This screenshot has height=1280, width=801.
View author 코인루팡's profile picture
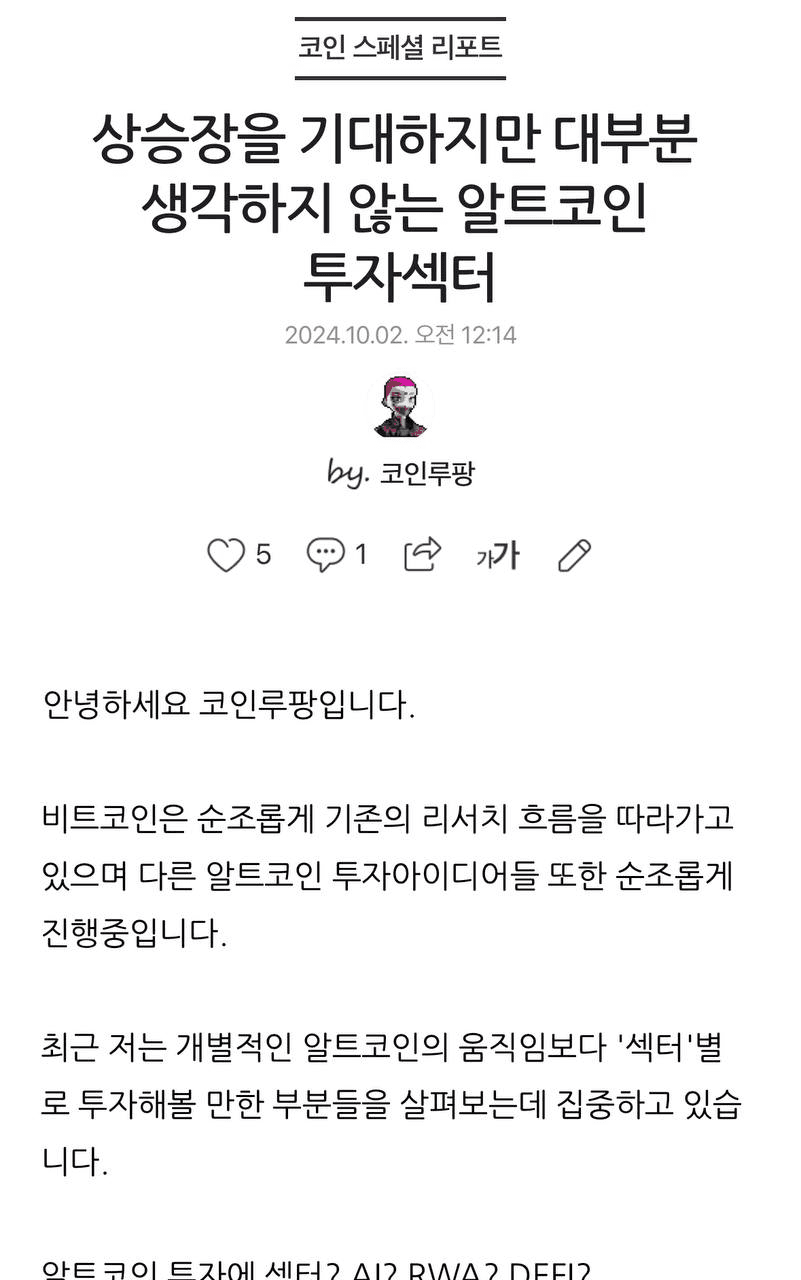400,407
